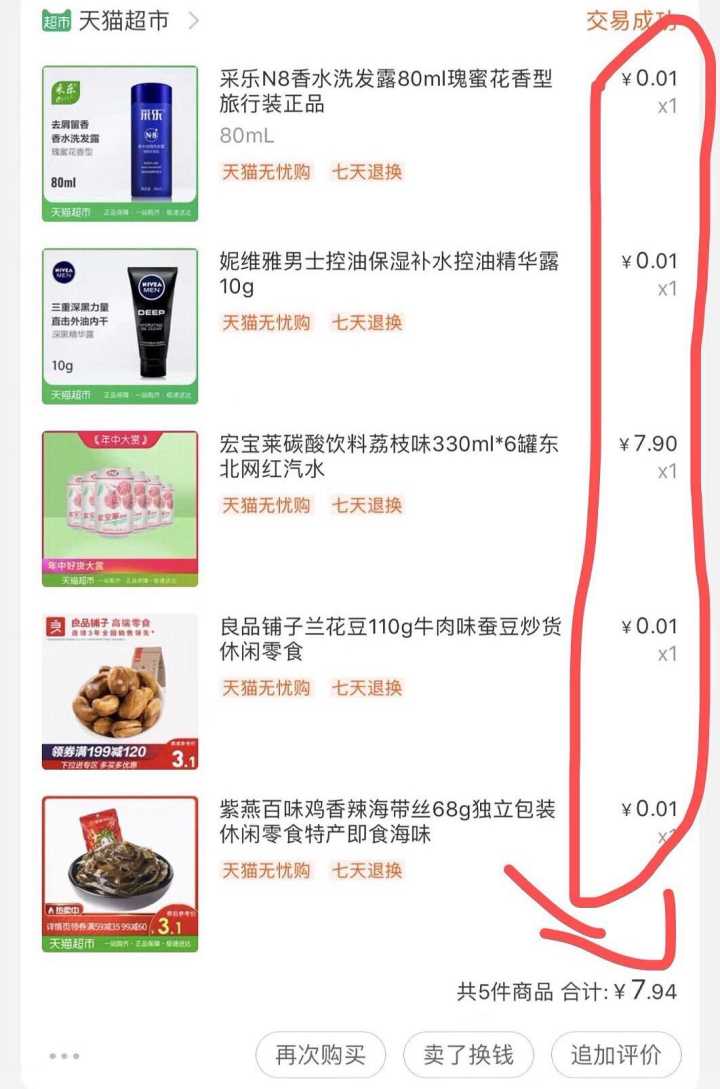Tap the 再次购买 button
Screen dimensions: 720x1089
pos(320,1055)
